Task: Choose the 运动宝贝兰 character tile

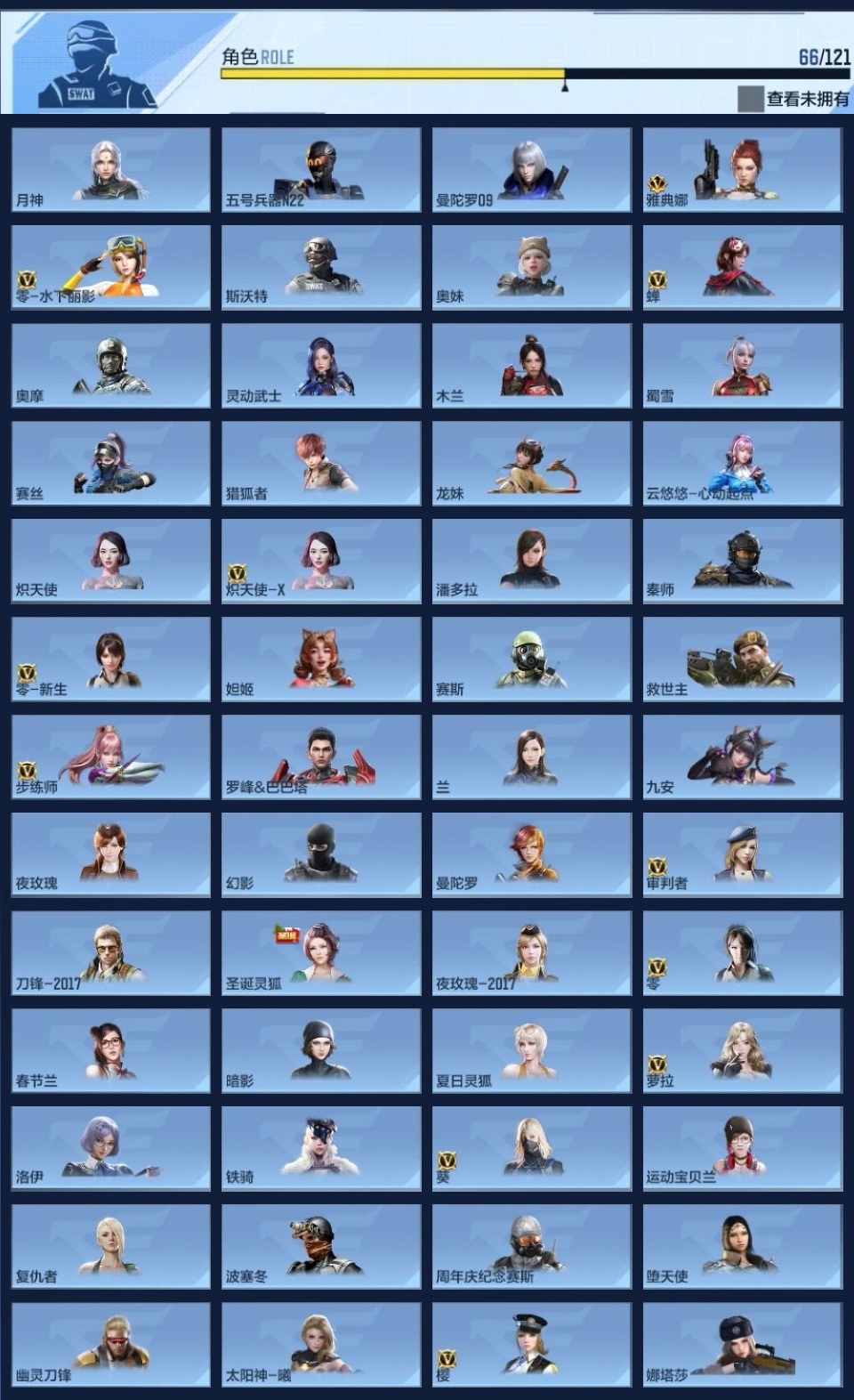Action: [x=742, y=1148]
